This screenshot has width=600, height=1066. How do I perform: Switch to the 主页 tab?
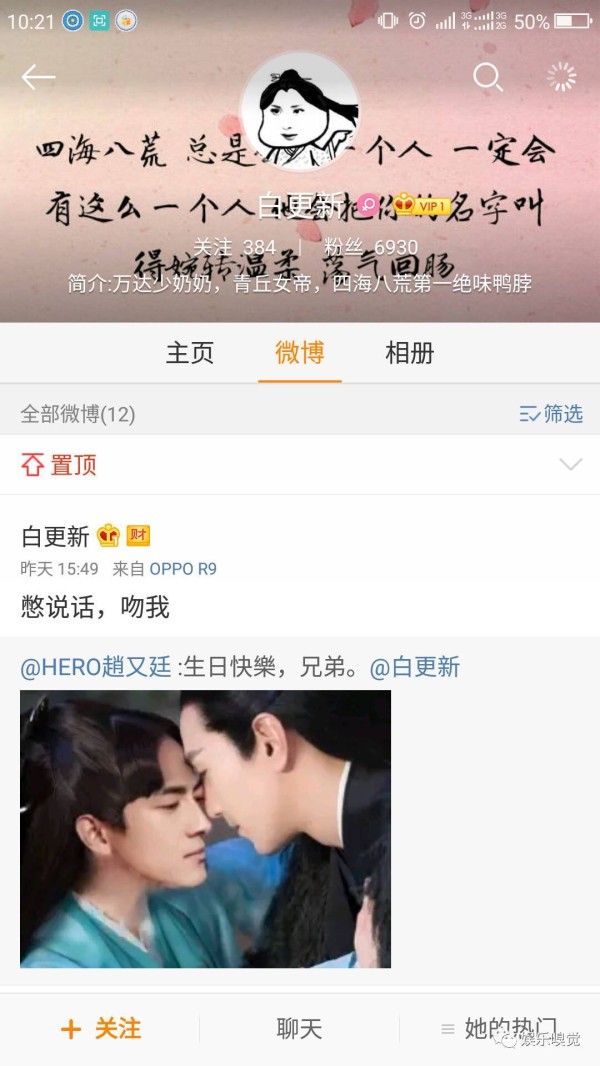tap(190, 353)
